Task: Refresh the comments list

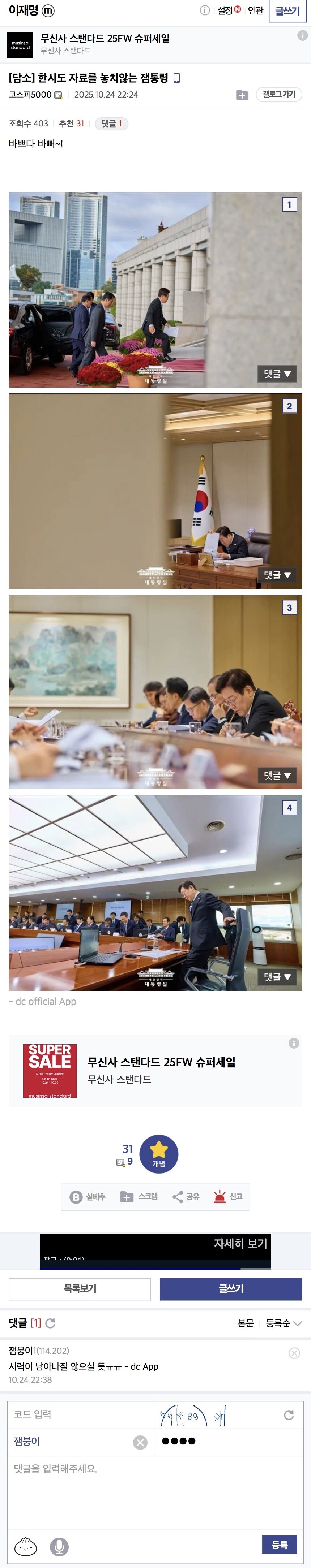Action: click(51, 1323)
